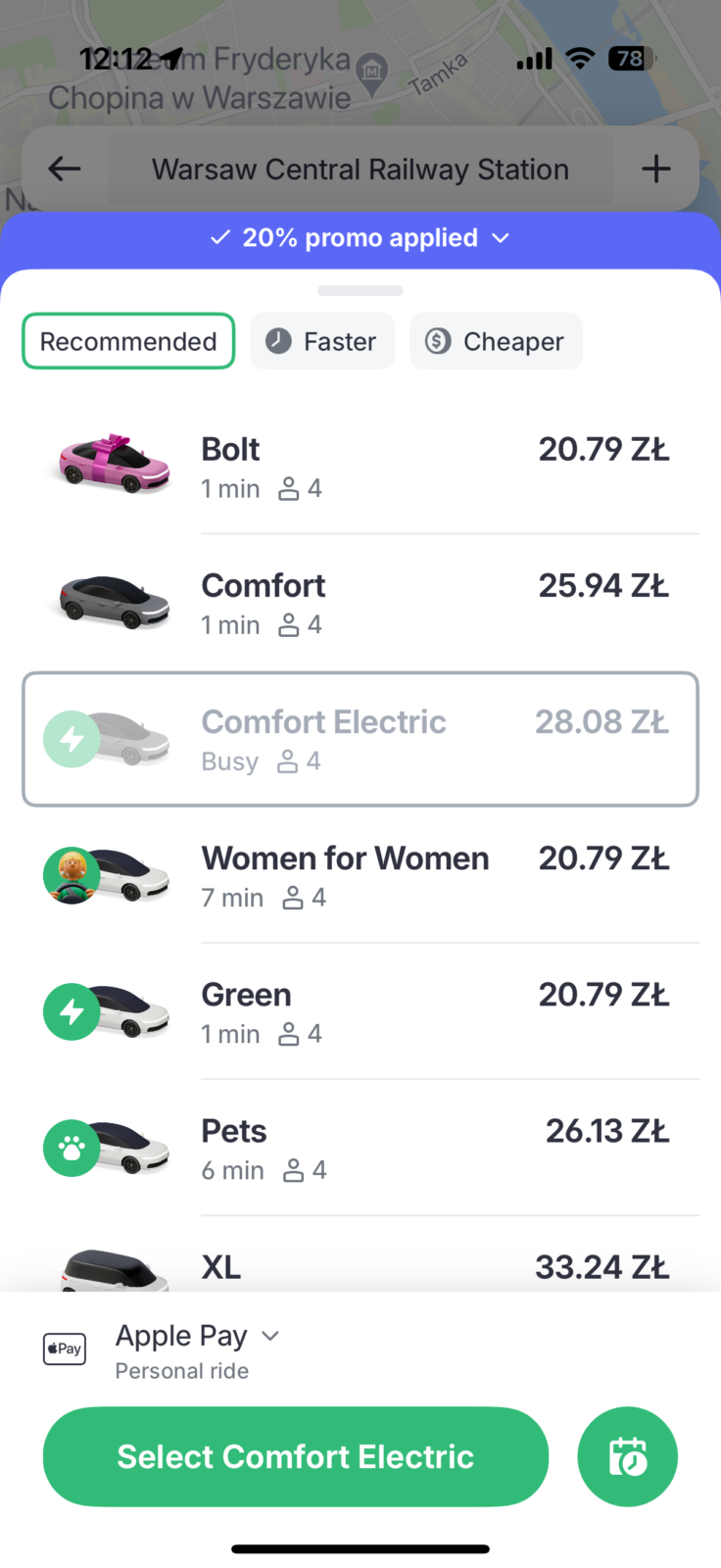Select the Recommended ride option chip

point(128,340)
